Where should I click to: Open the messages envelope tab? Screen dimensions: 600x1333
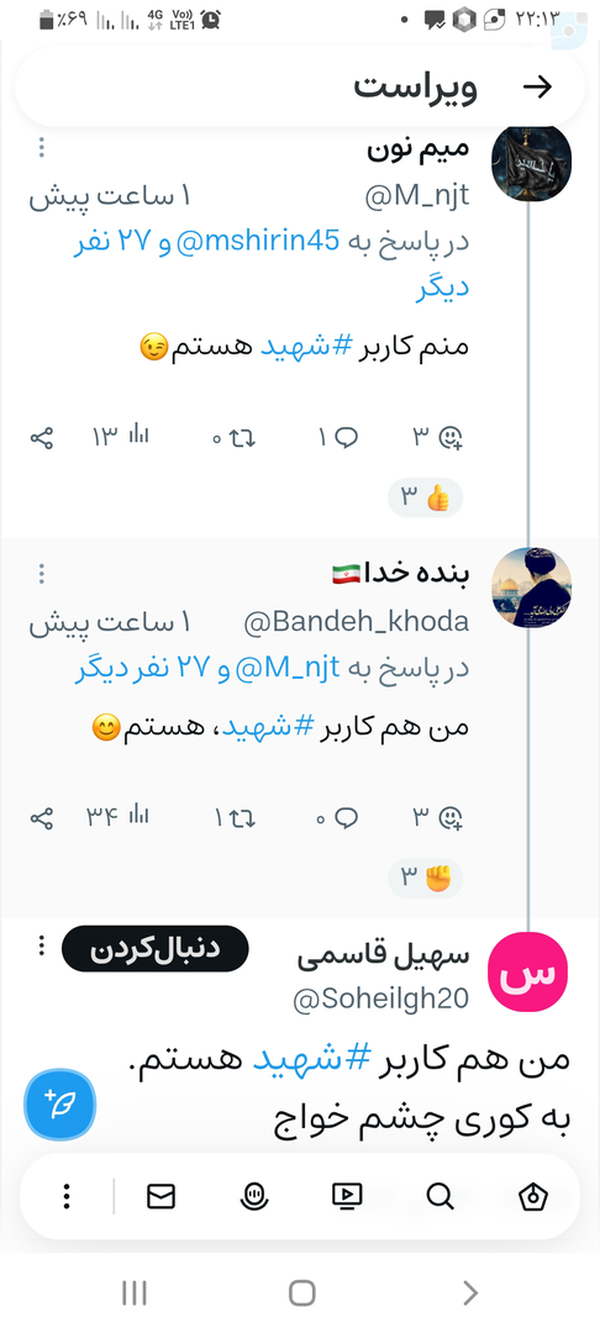[161, 1195]
